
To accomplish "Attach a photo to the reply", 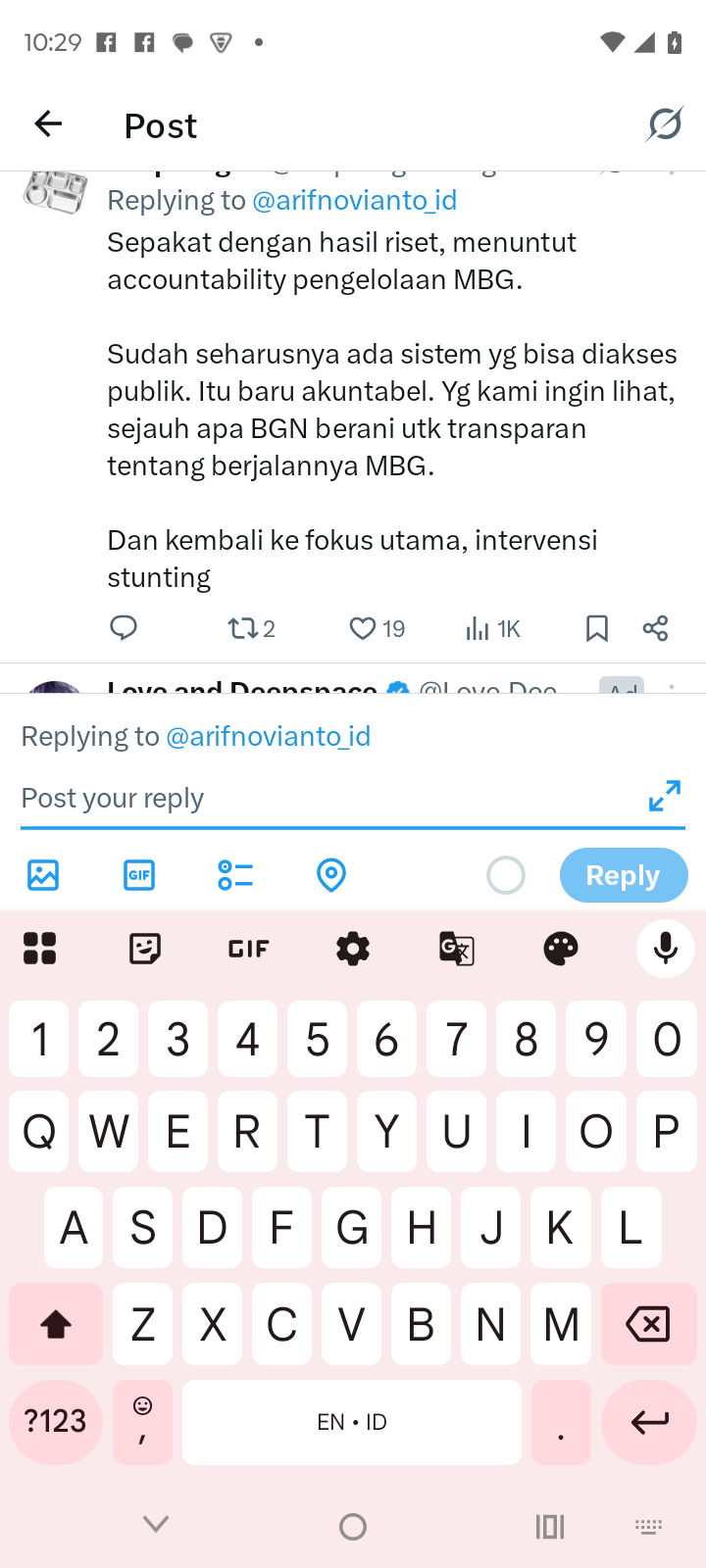I will pos(43,874).
